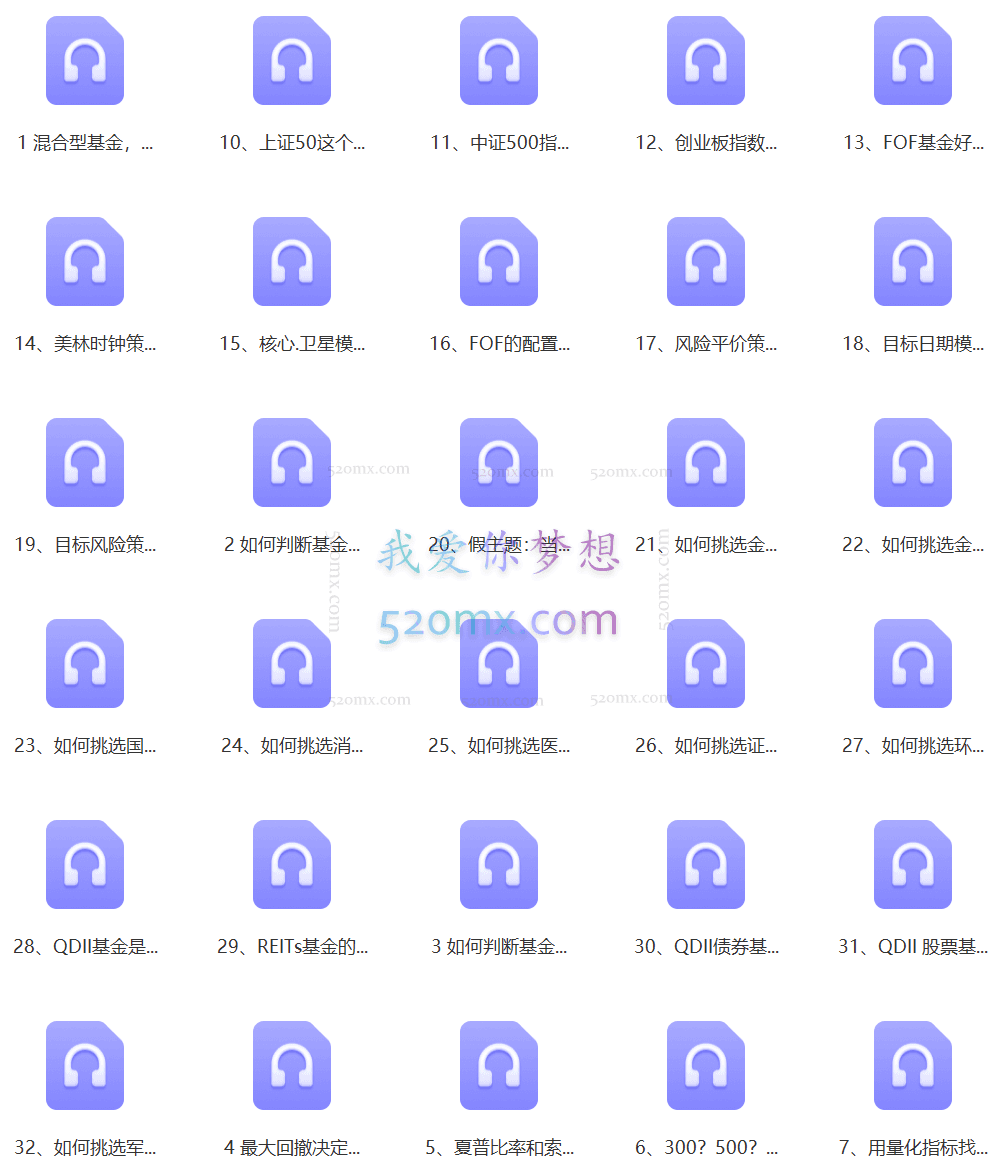Open the audio file about 混合型基金
Image resolution: width=1000 pixels, height=1165 pixels.
(85, 60)
